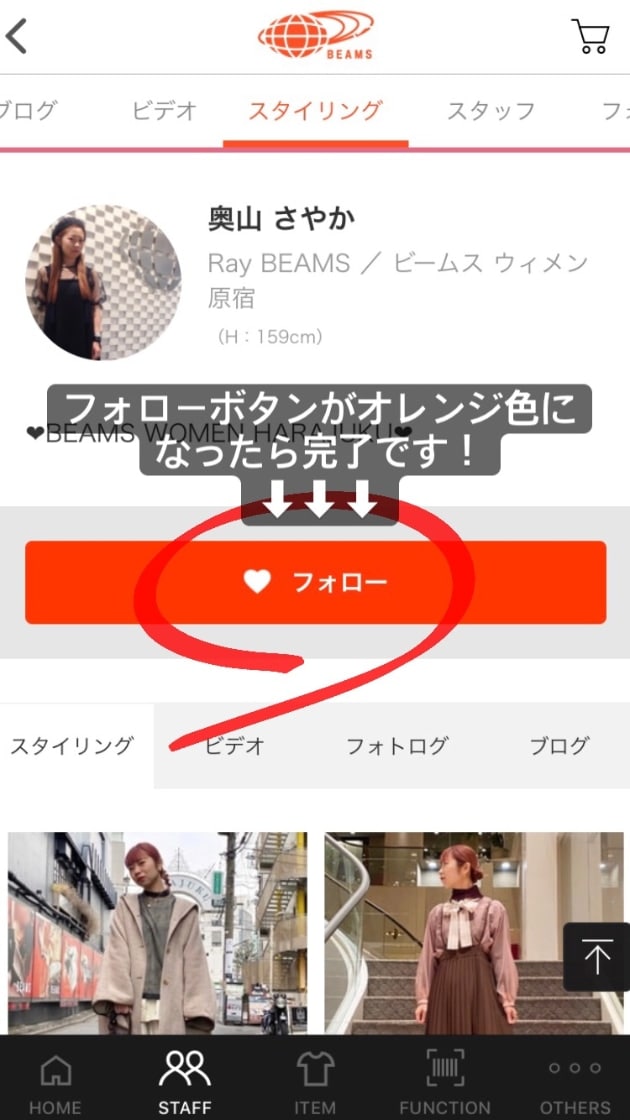
Task: Select the orange-underlined スタイリング header tab
Action: (315, 111)
